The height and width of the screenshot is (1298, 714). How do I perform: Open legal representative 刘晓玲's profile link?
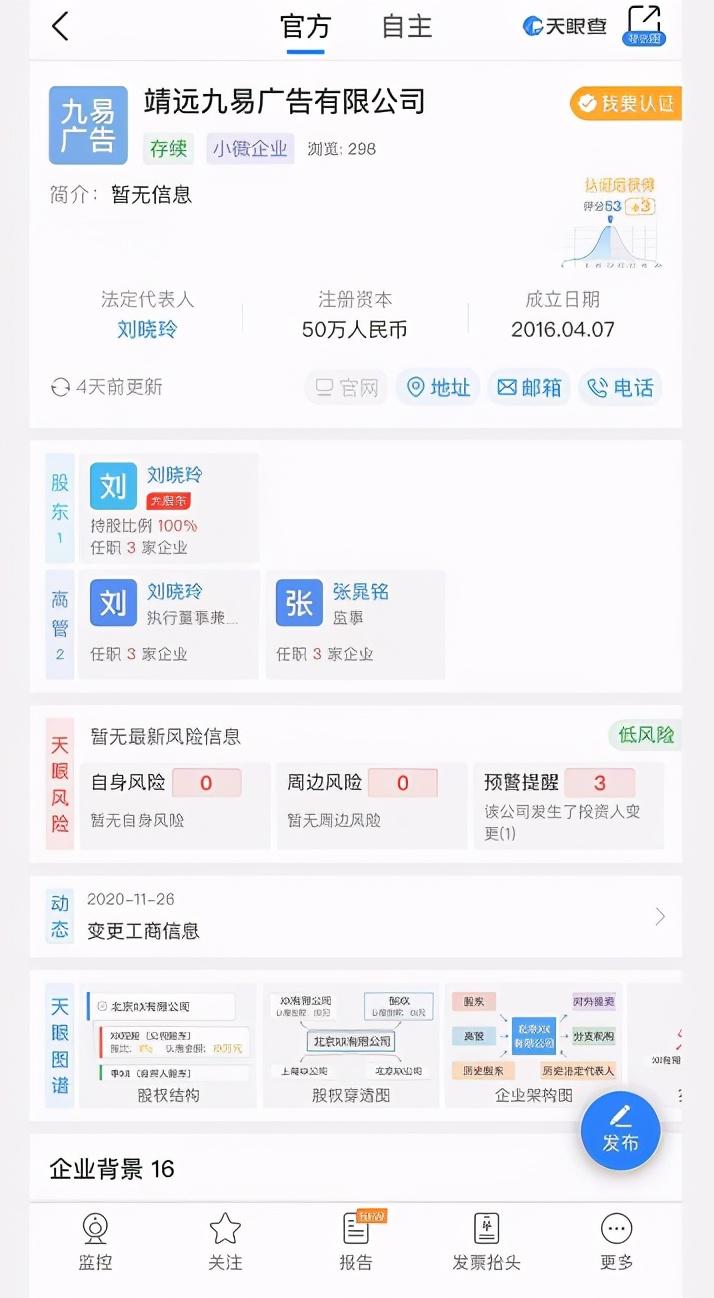point(147,329)
